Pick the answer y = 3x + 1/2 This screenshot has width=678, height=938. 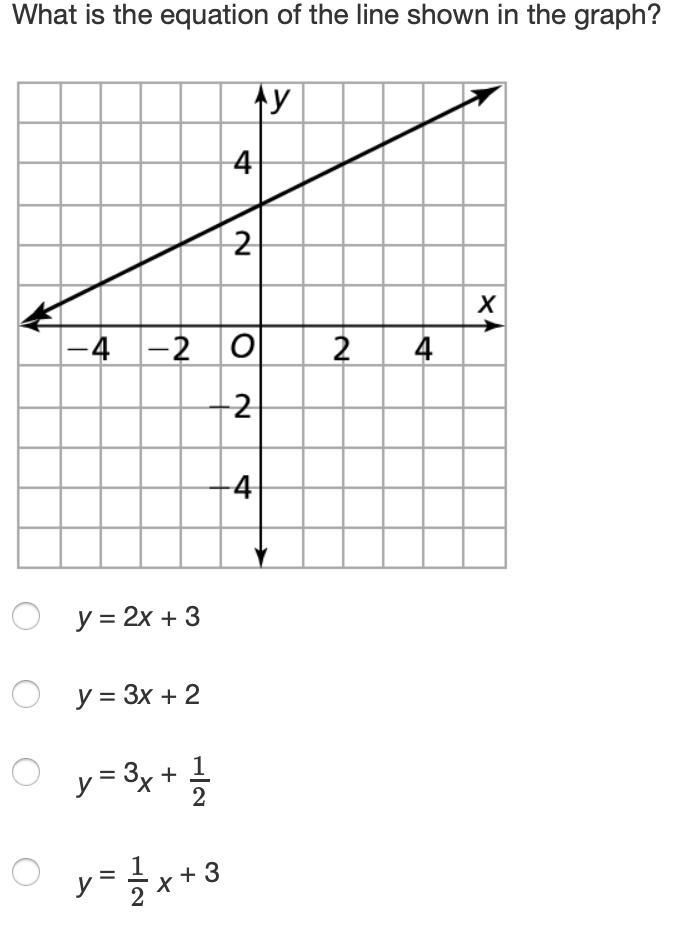tap(27, 772)
